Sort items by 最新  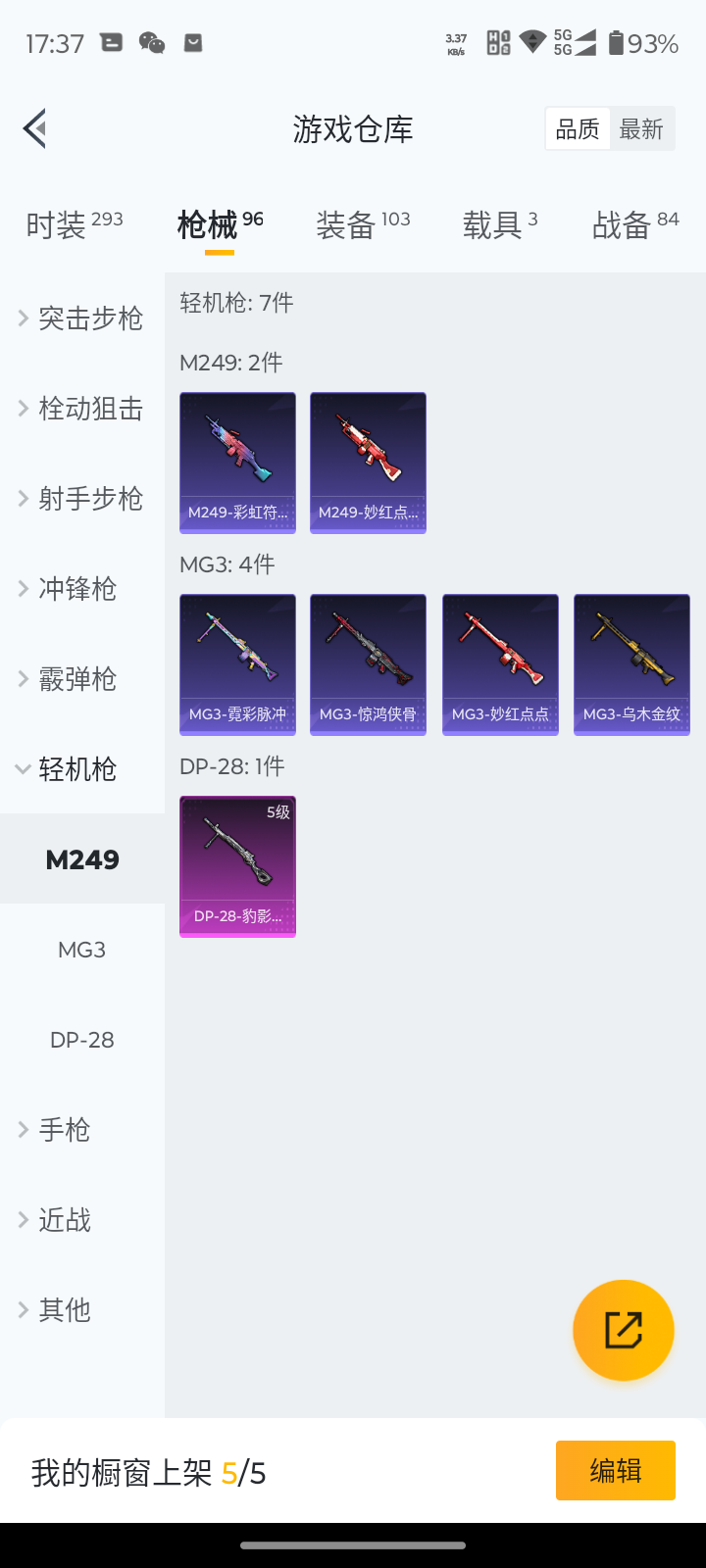641,129
